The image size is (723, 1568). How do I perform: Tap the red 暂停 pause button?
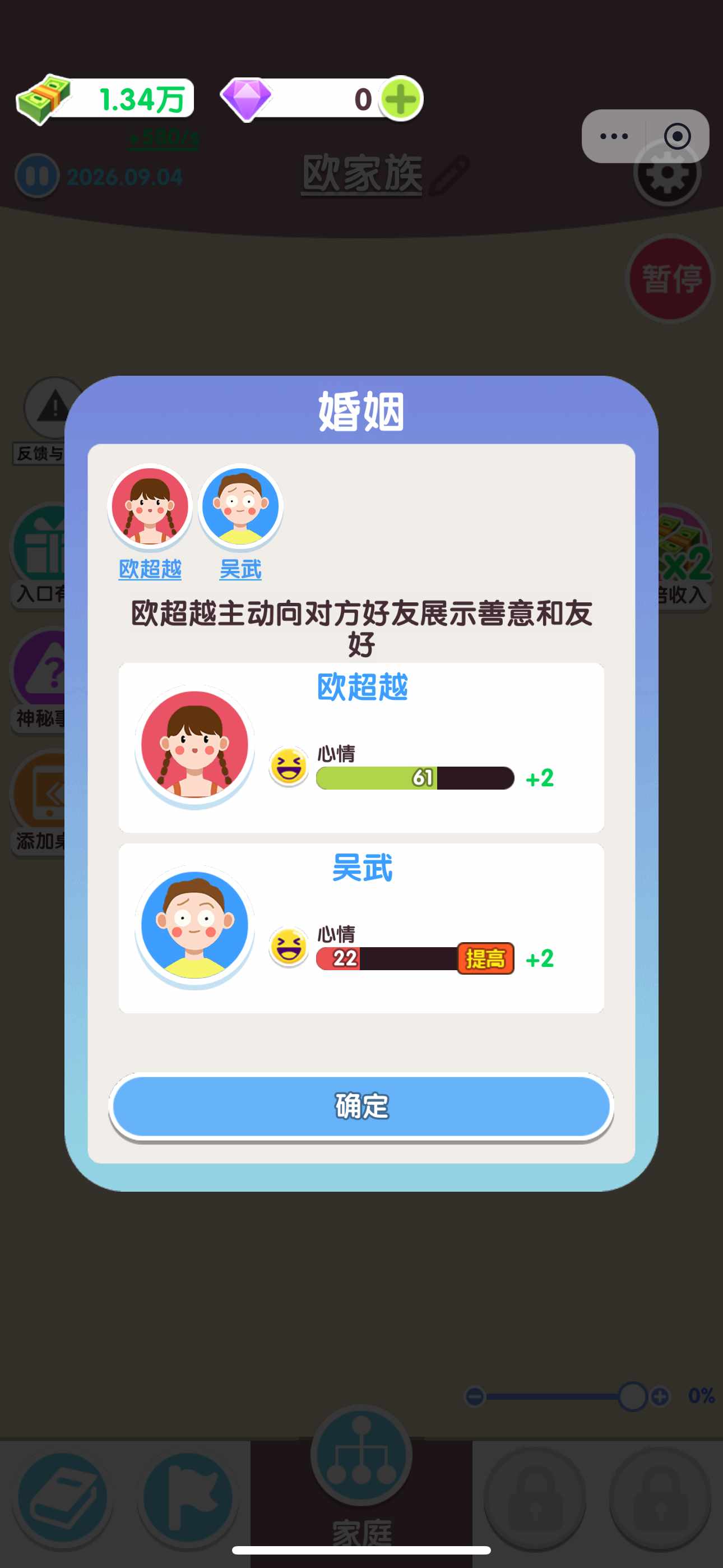click(669, 279)
